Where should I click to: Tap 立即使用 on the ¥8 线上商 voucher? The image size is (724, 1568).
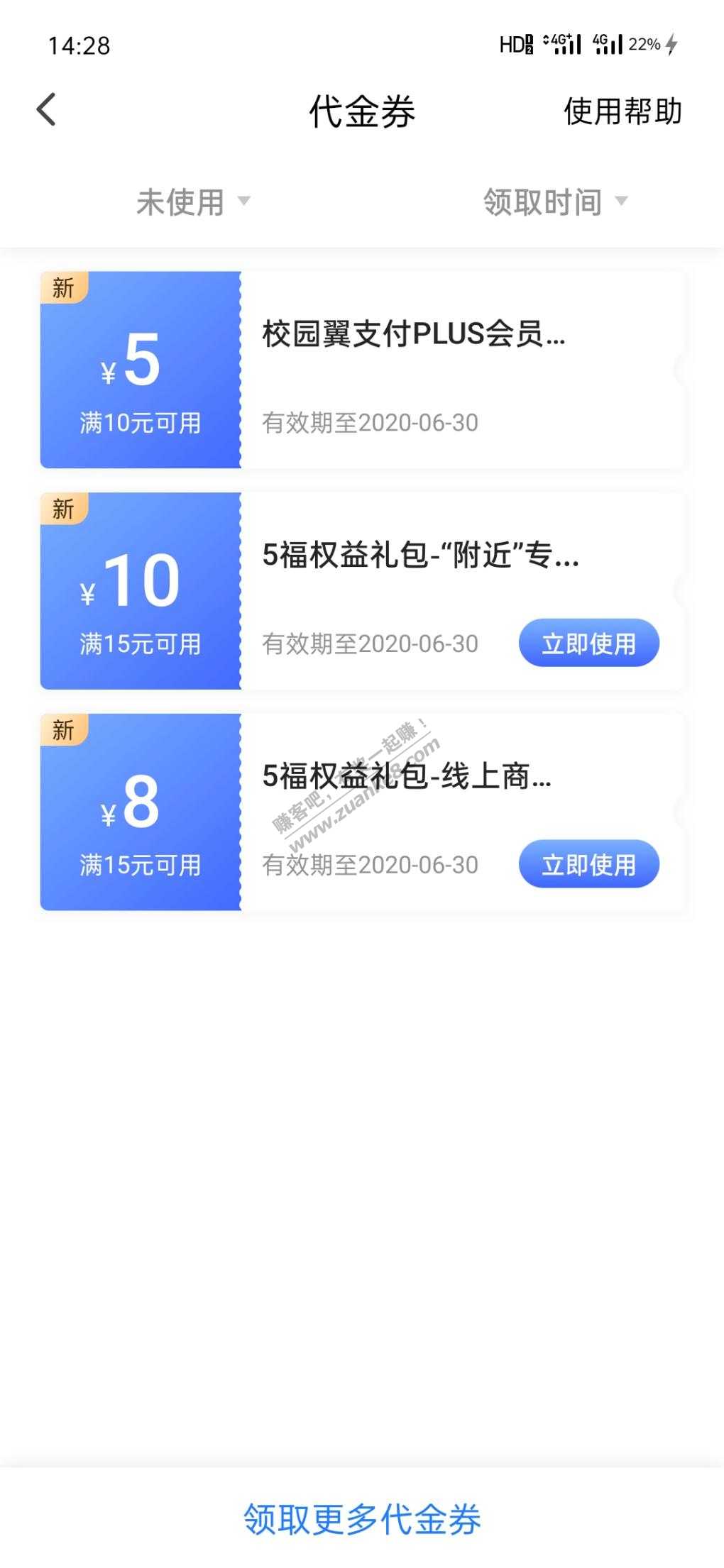(588, 864)
